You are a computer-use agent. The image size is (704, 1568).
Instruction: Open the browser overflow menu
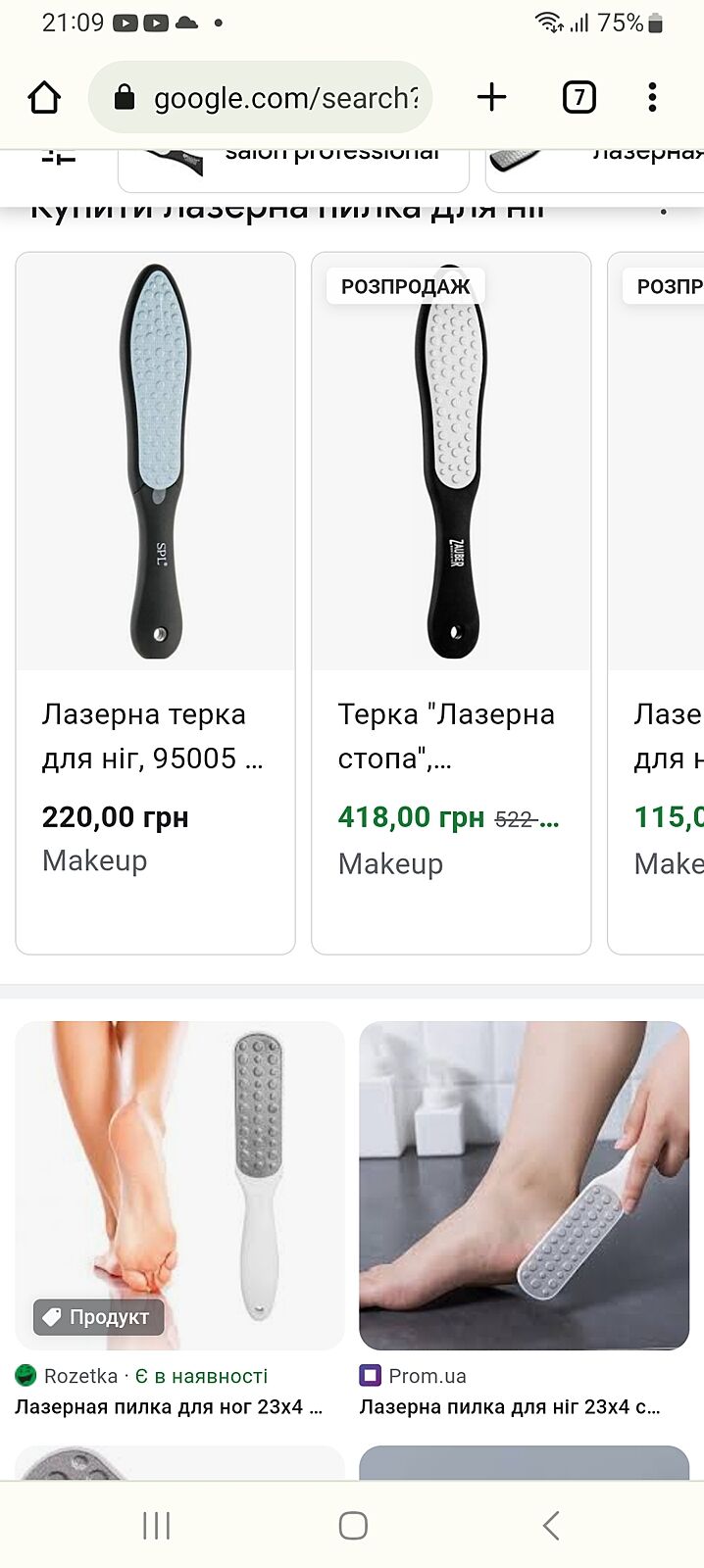[x=652, y=97]
